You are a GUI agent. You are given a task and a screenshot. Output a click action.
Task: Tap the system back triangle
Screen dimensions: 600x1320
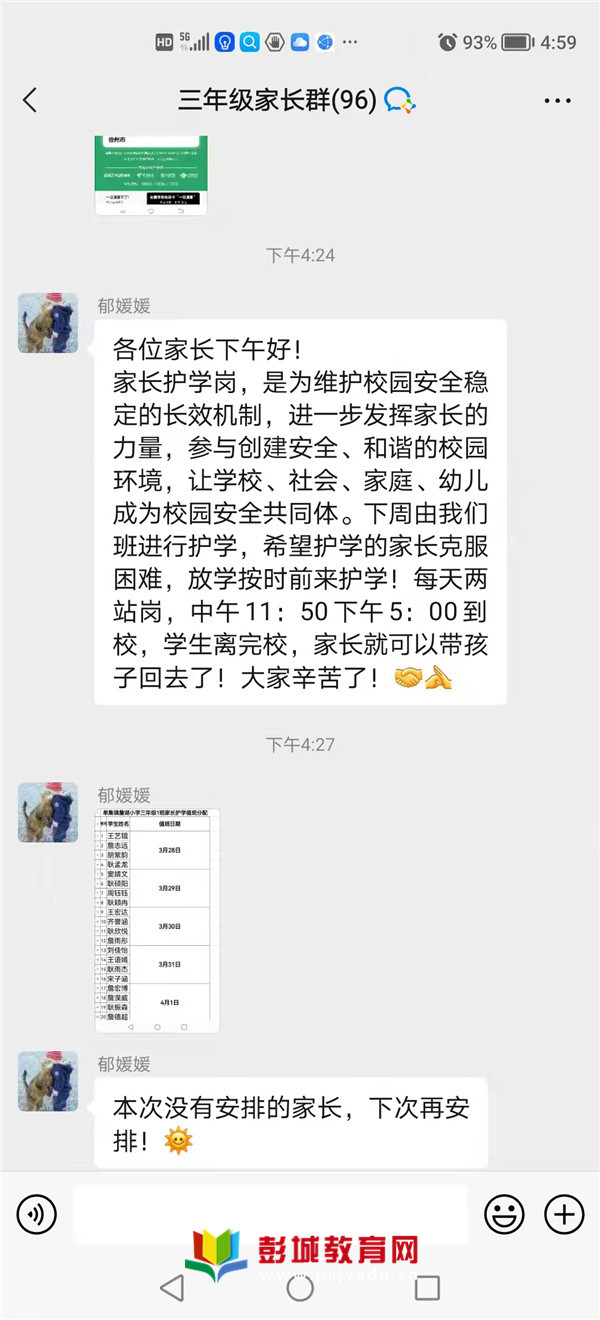[x=172, y=1288]
